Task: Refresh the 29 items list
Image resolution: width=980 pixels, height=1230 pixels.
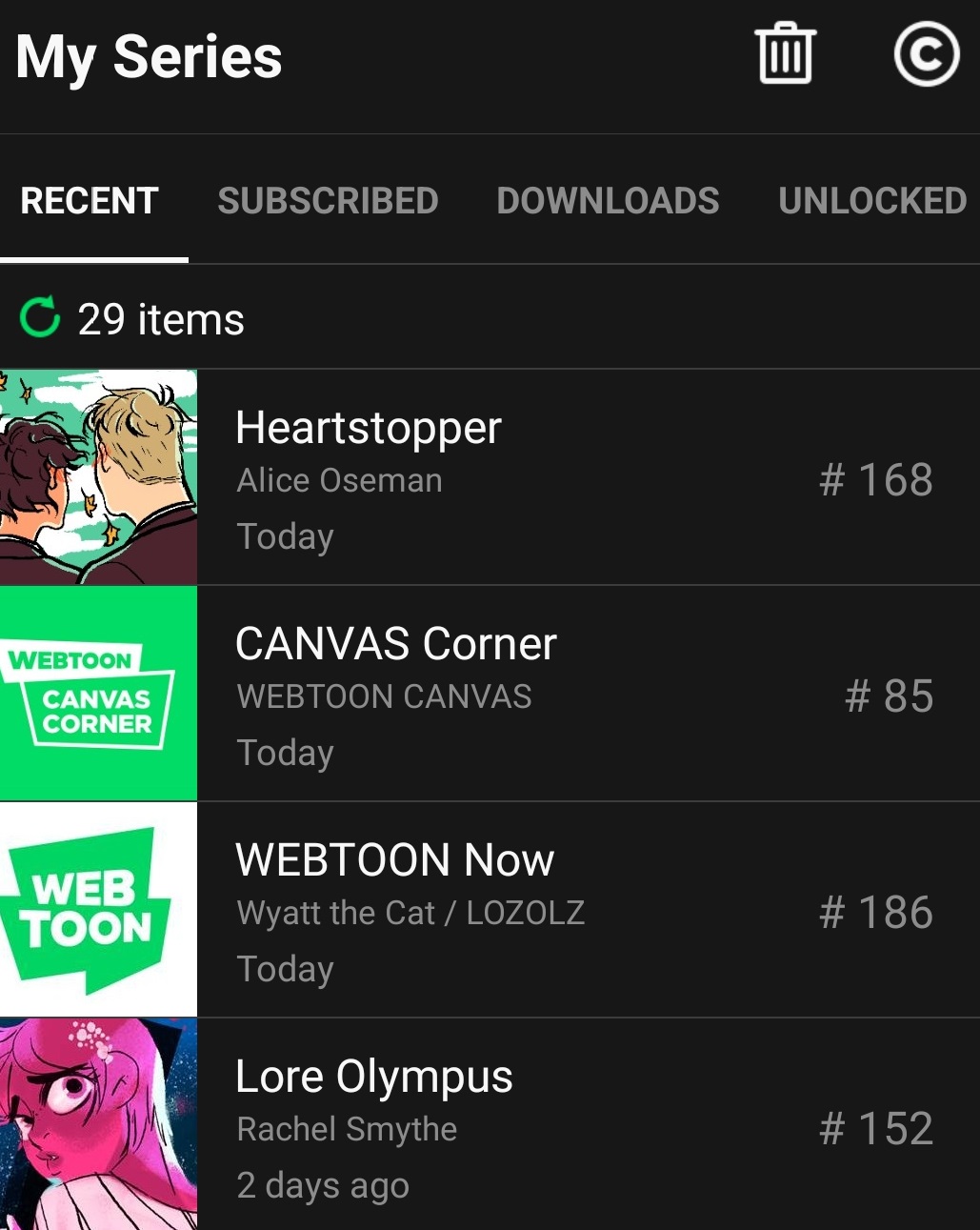Action: 40,318
